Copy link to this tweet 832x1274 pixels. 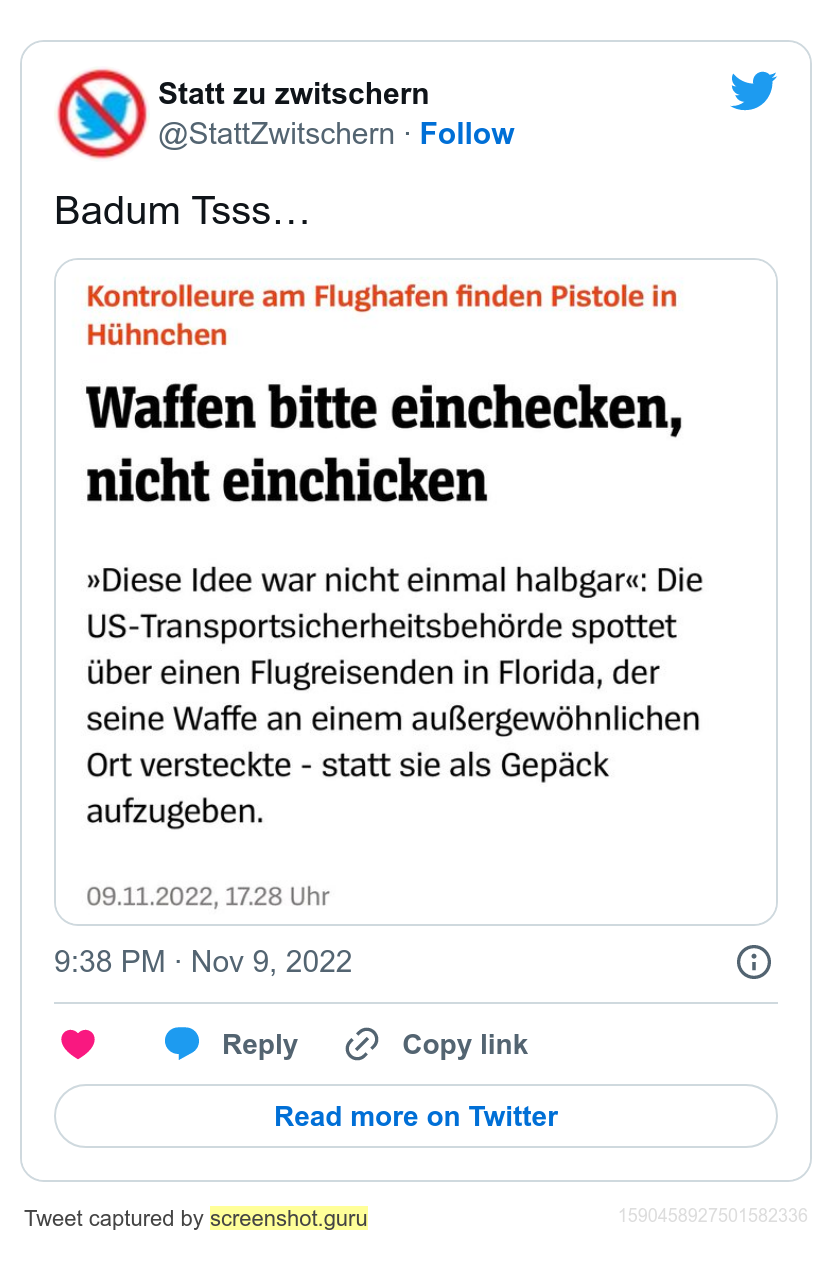click(x=437, y=1045)
